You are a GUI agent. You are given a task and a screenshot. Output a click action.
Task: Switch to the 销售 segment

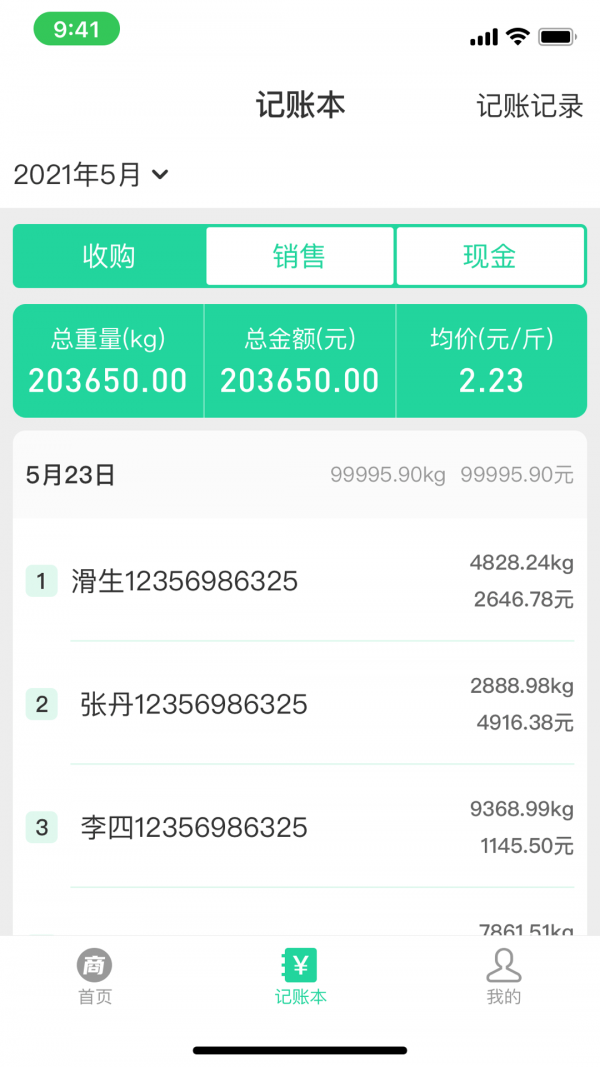coord(299,256)
